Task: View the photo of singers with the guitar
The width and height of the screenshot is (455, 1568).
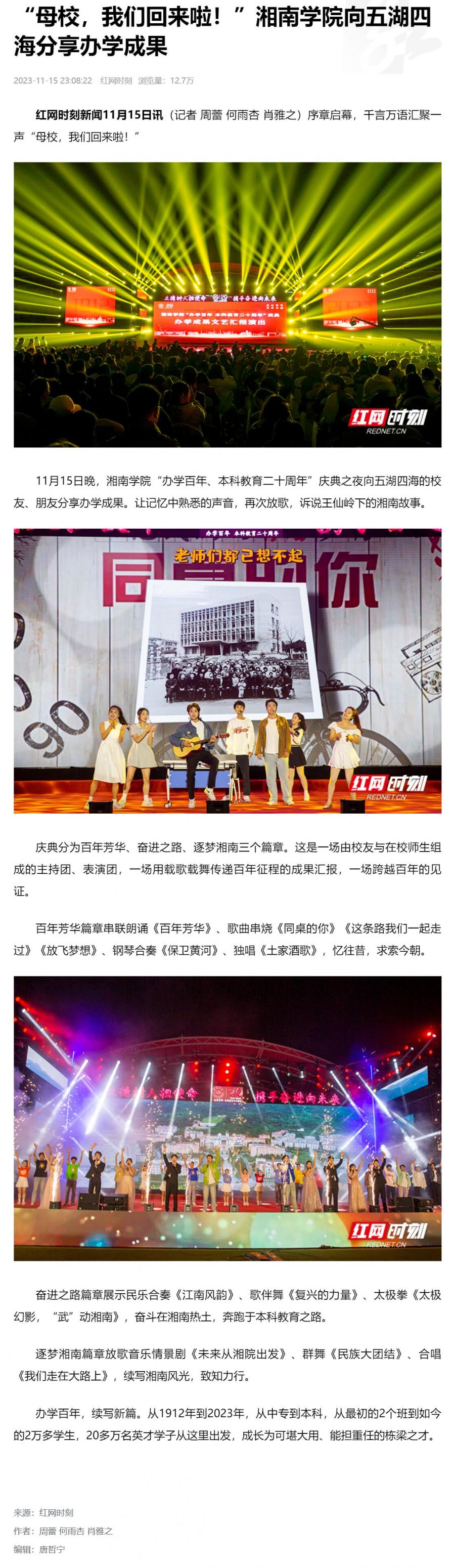Action: click(x=227, y=670)
